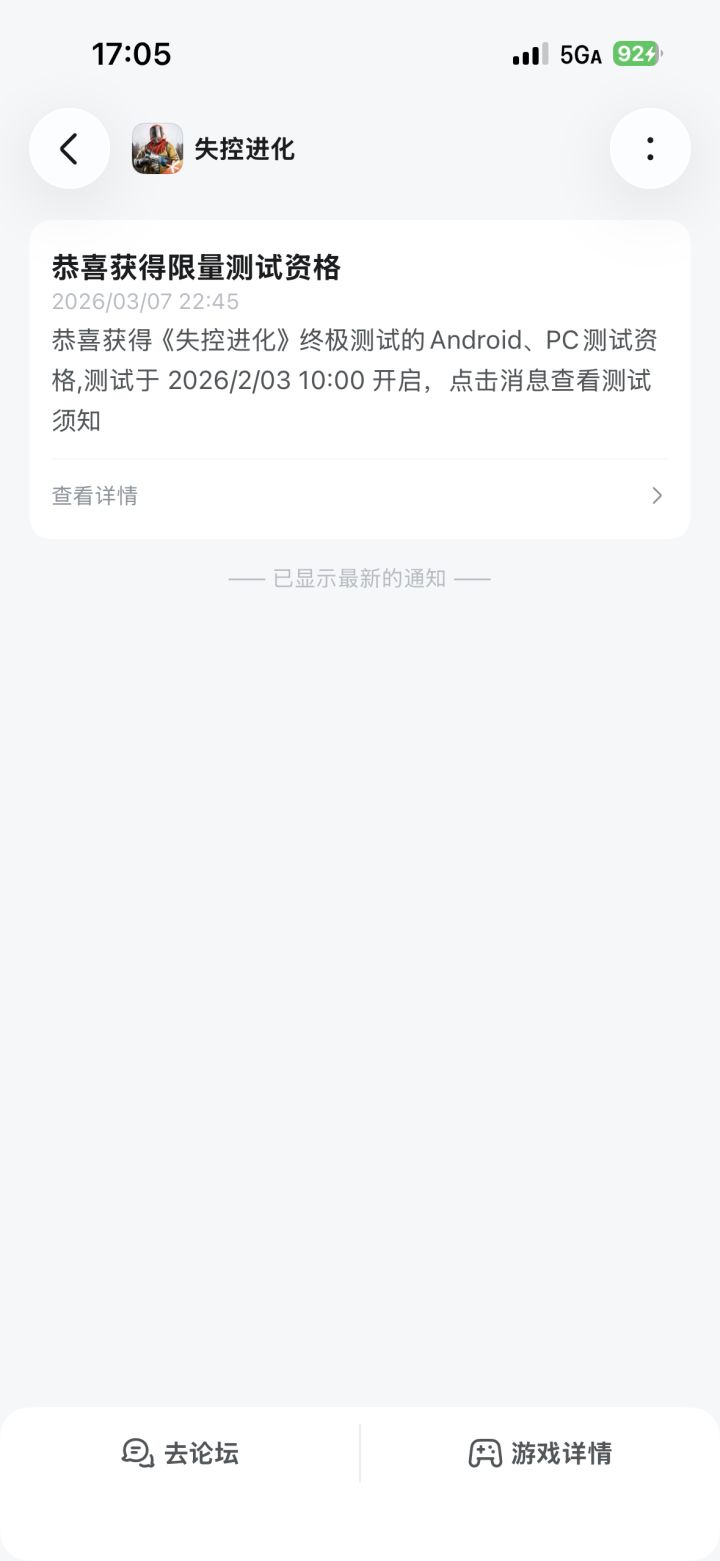Tap the charging battery indicator at 92%
The height and width of the screenshot is (1561, 720).
[x=637, y=53]
